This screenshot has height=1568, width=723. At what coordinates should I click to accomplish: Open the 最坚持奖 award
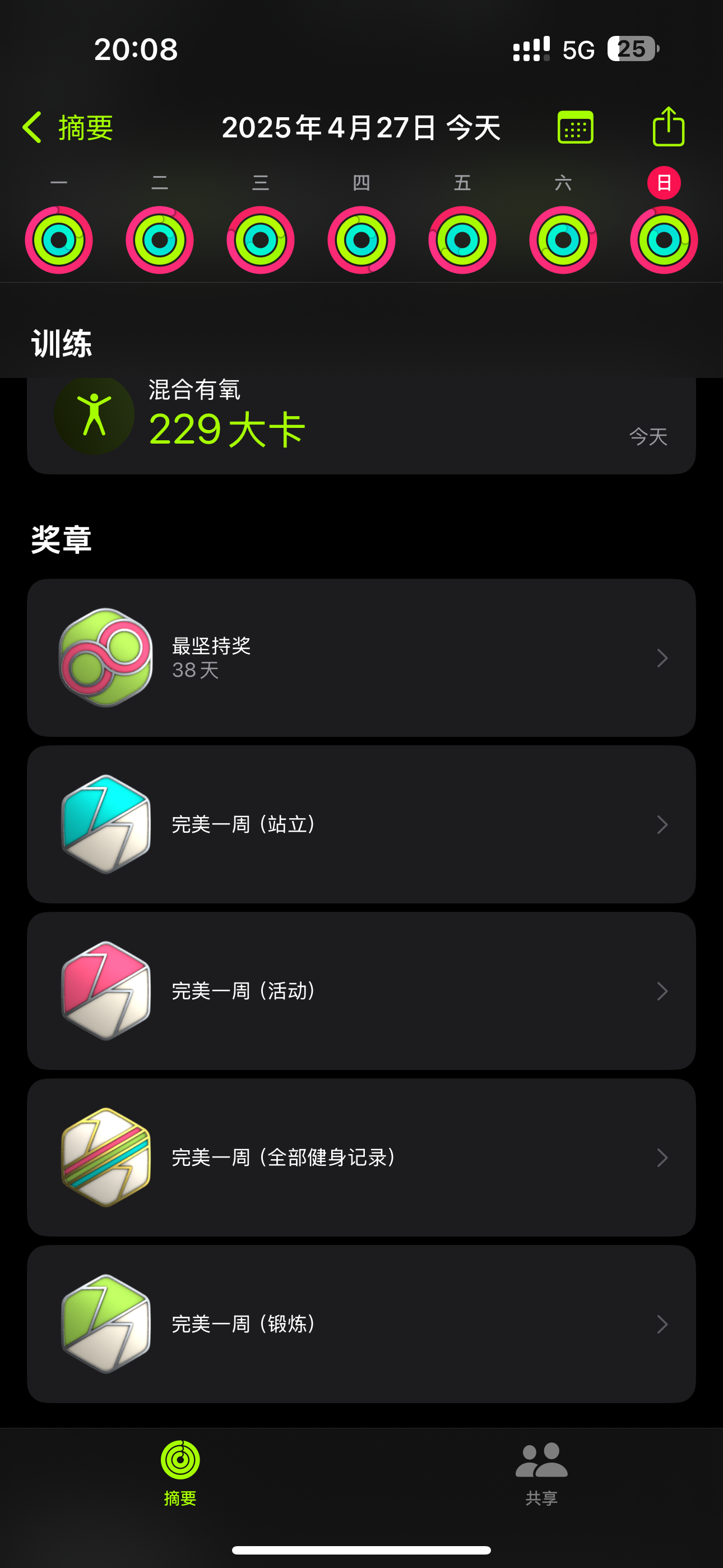point(361,658)
